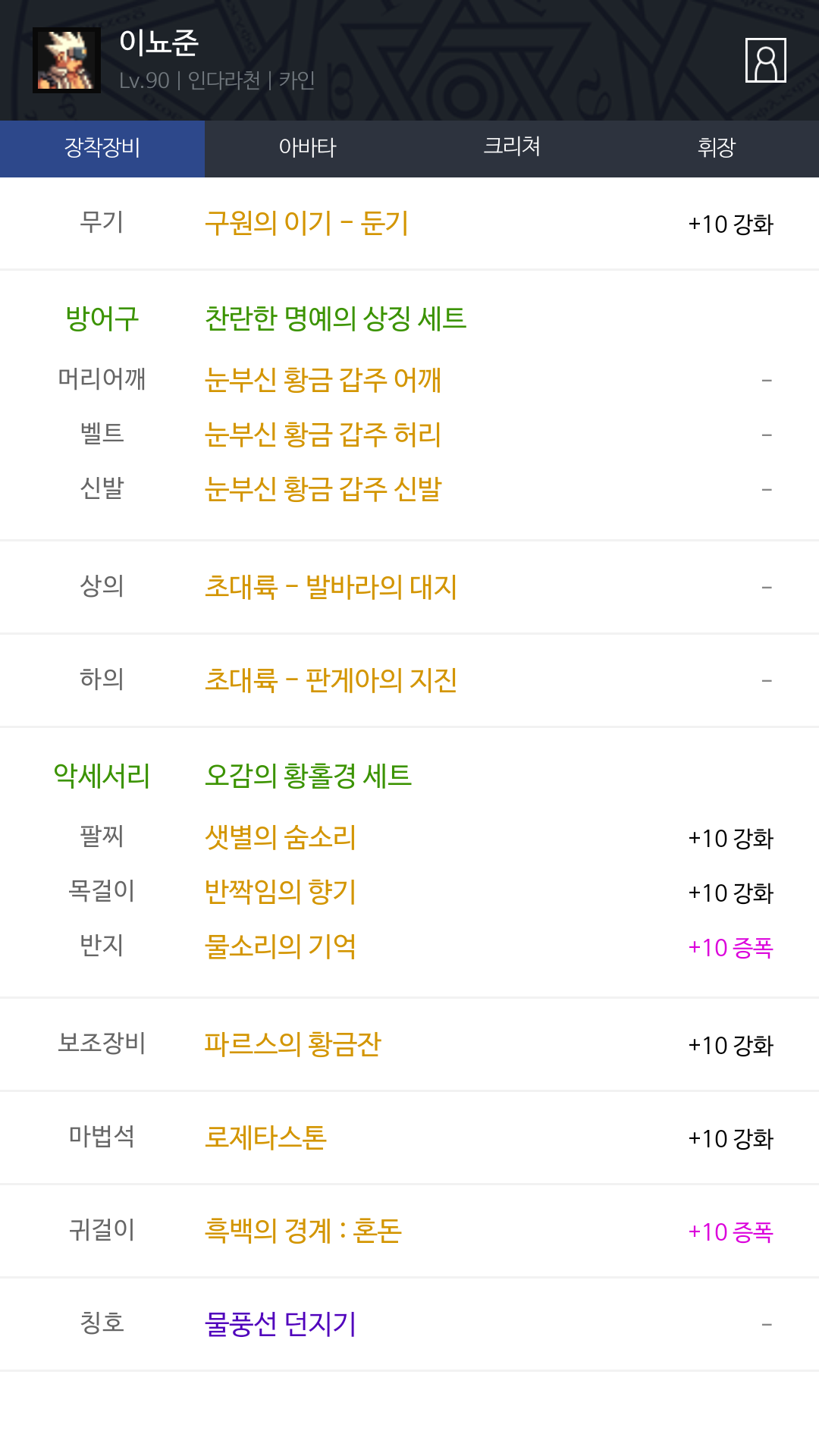The height and width of the screenshot is (1456, 819).
Task: View earring 흑백의 경계 : 혼돈
Action: point(303,1231)
